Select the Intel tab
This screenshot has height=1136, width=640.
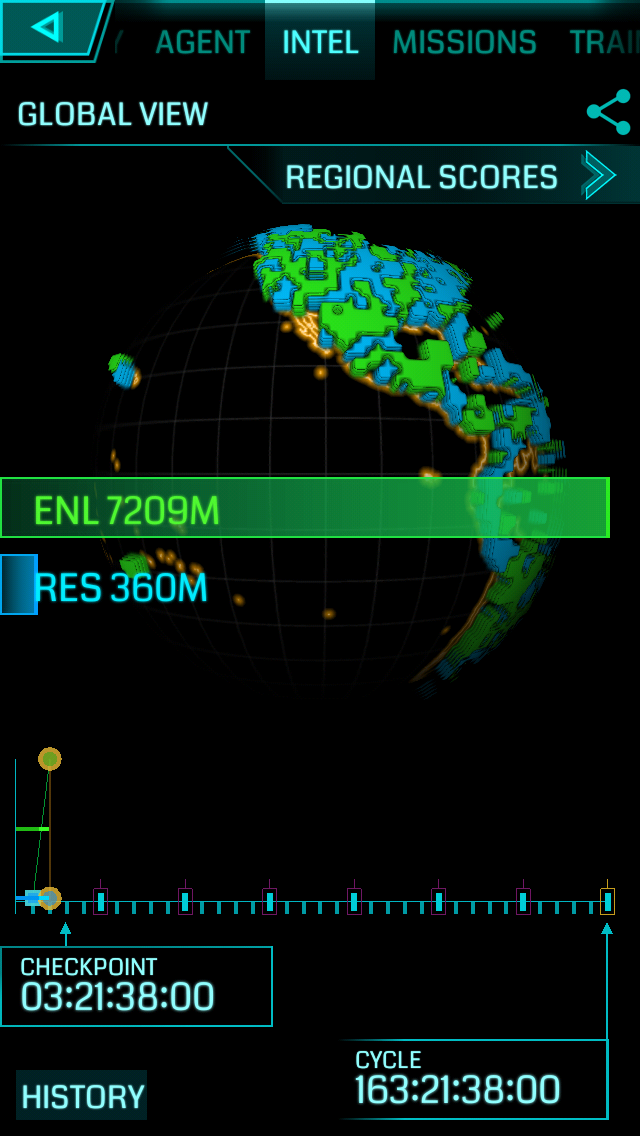[320, 42]
